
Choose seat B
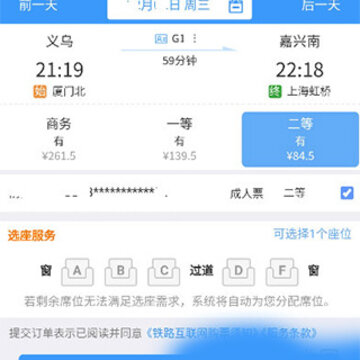121,272
